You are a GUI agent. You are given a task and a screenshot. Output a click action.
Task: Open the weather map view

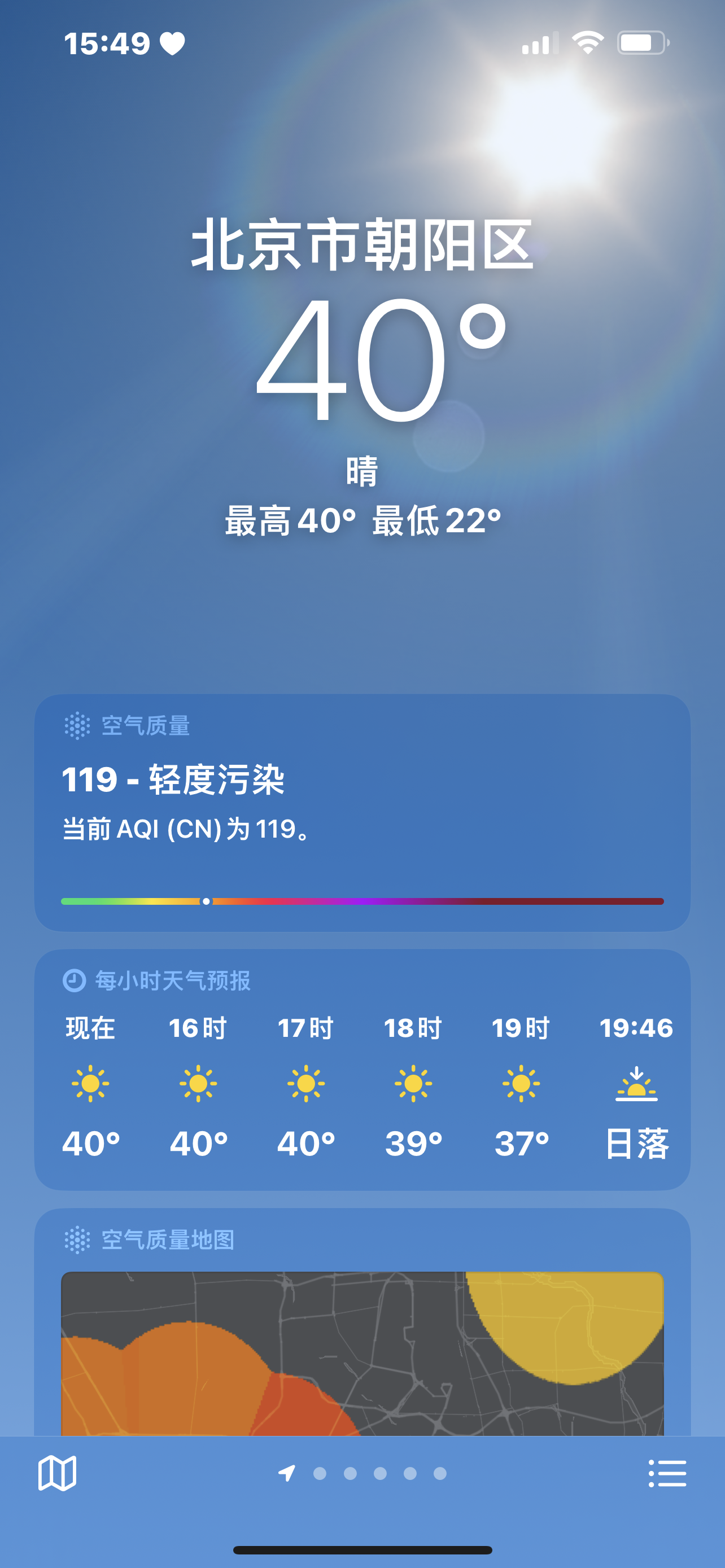click(57, 1473)
